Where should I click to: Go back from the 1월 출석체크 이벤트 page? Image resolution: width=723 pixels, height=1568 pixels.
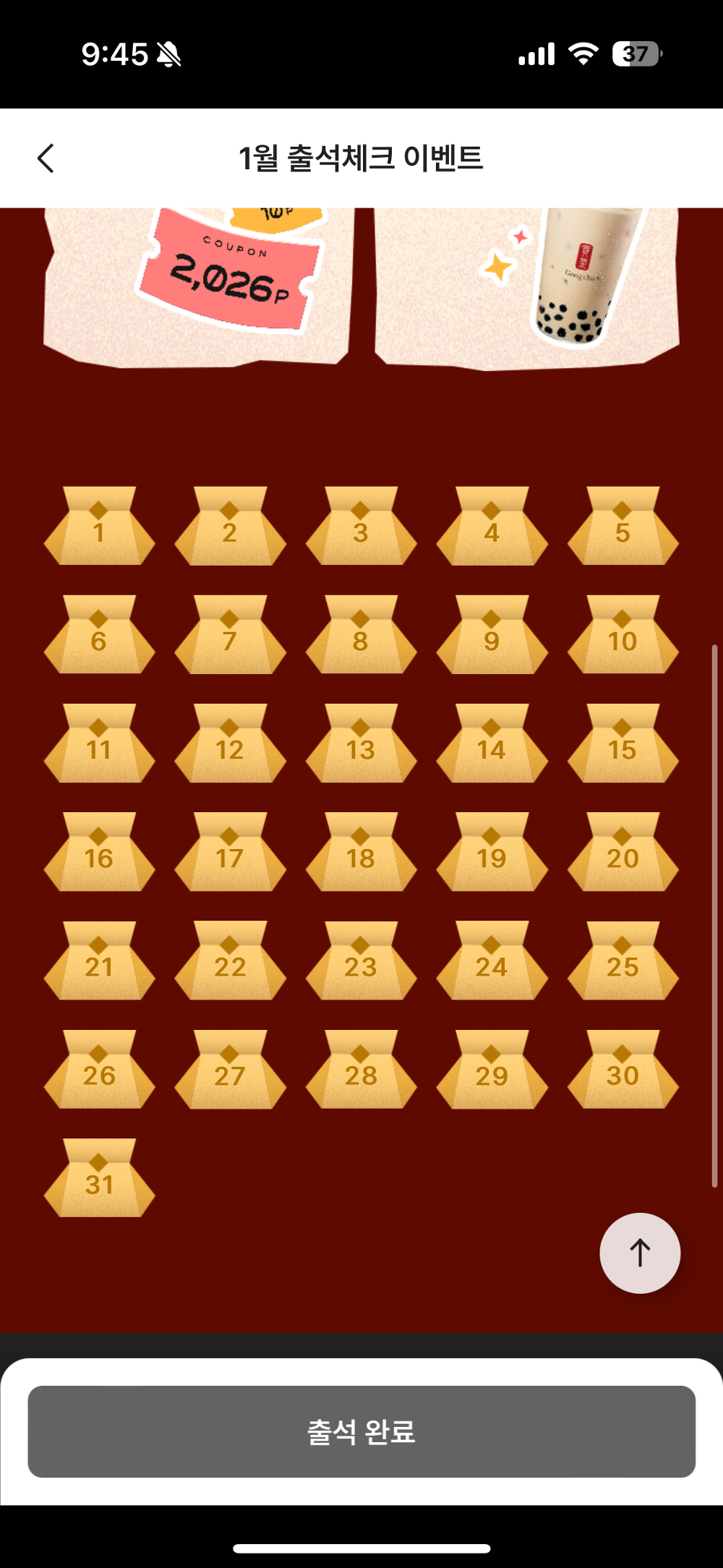pos(46,158)
